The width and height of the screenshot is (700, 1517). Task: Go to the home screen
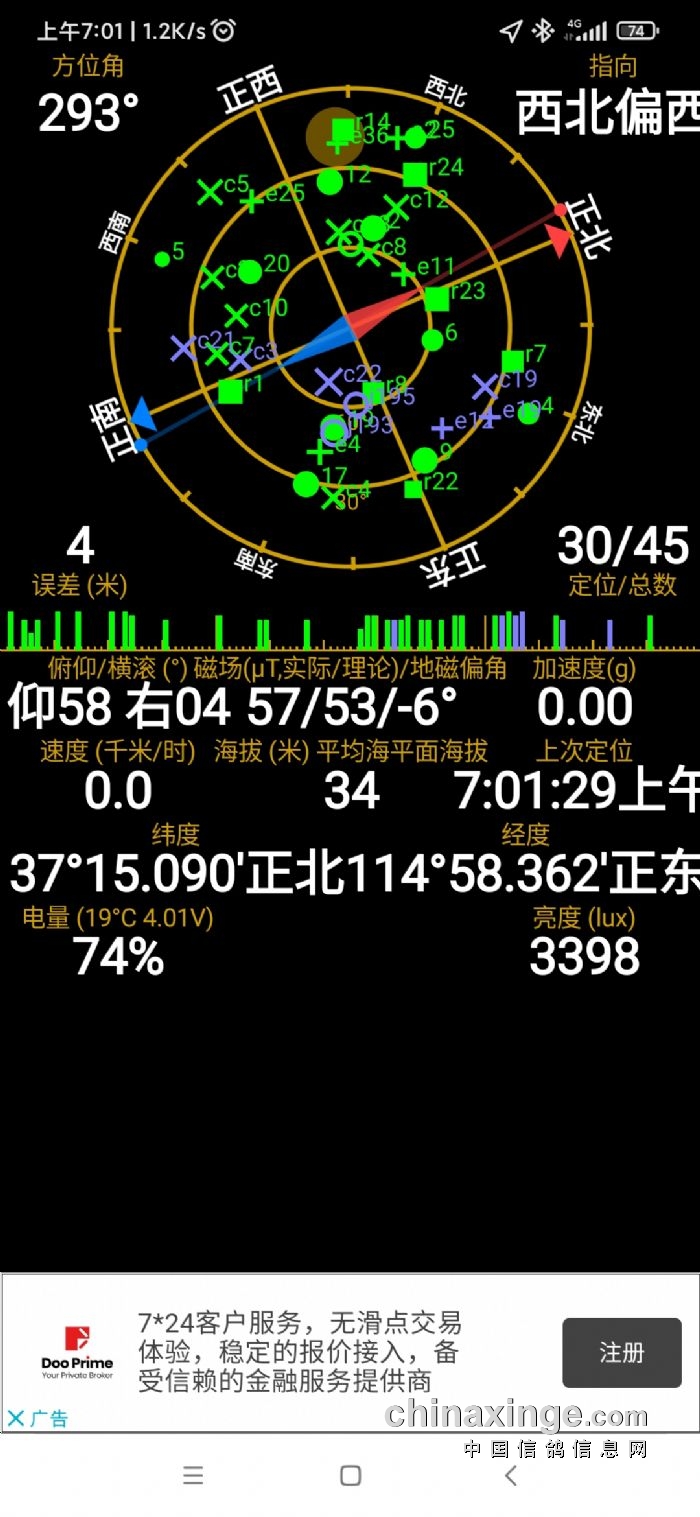[350, 1476]
